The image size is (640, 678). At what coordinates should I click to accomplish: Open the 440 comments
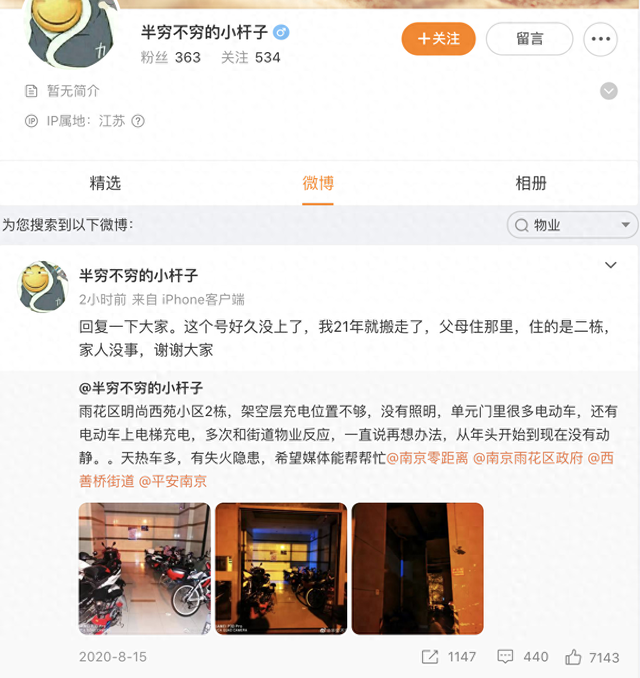(x=523, y=657)
